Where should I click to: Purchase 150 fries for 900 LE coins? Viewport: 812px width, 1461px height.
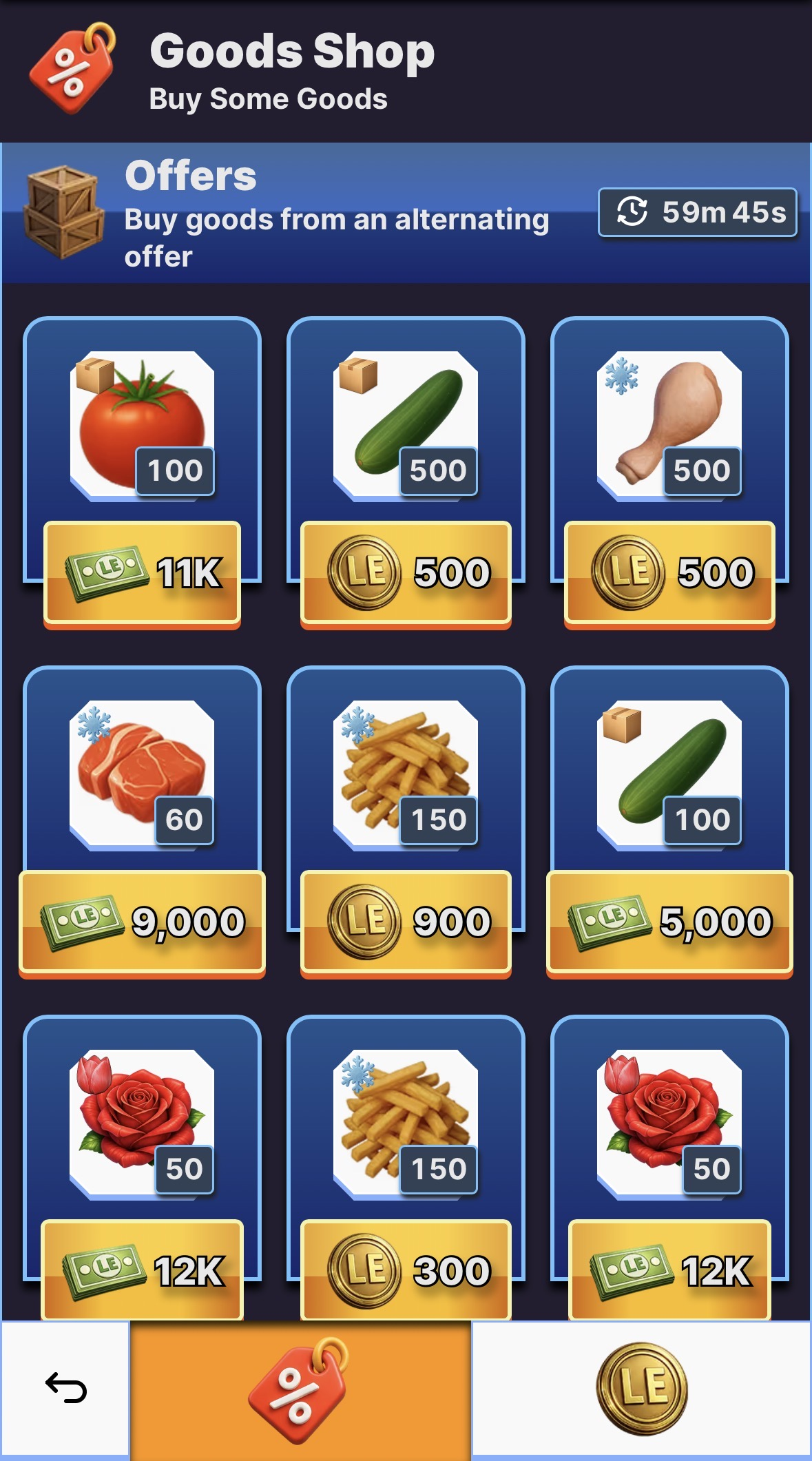click(406, 922)
